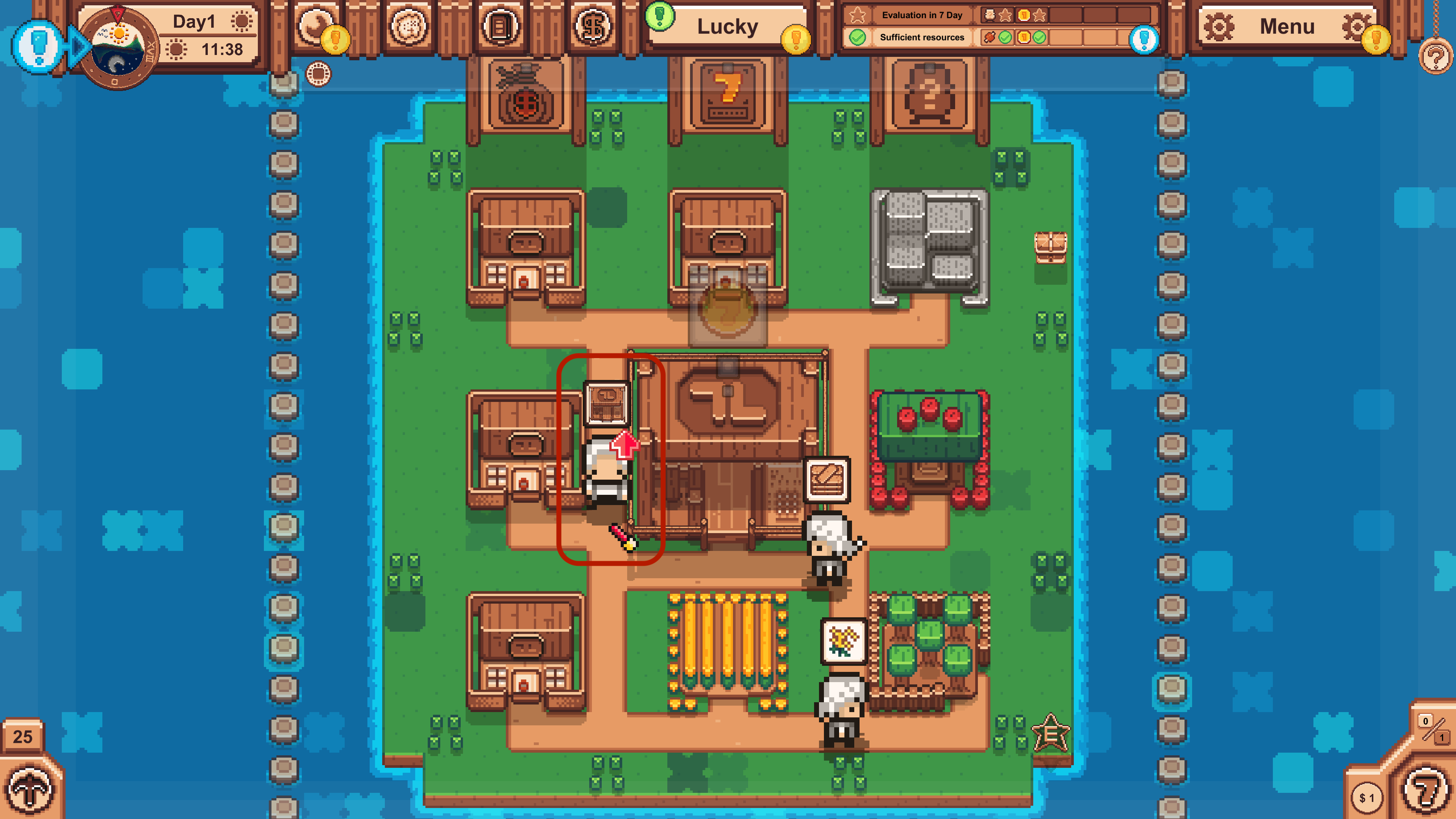Select the umbrella button at bottom left

(30, 790)
